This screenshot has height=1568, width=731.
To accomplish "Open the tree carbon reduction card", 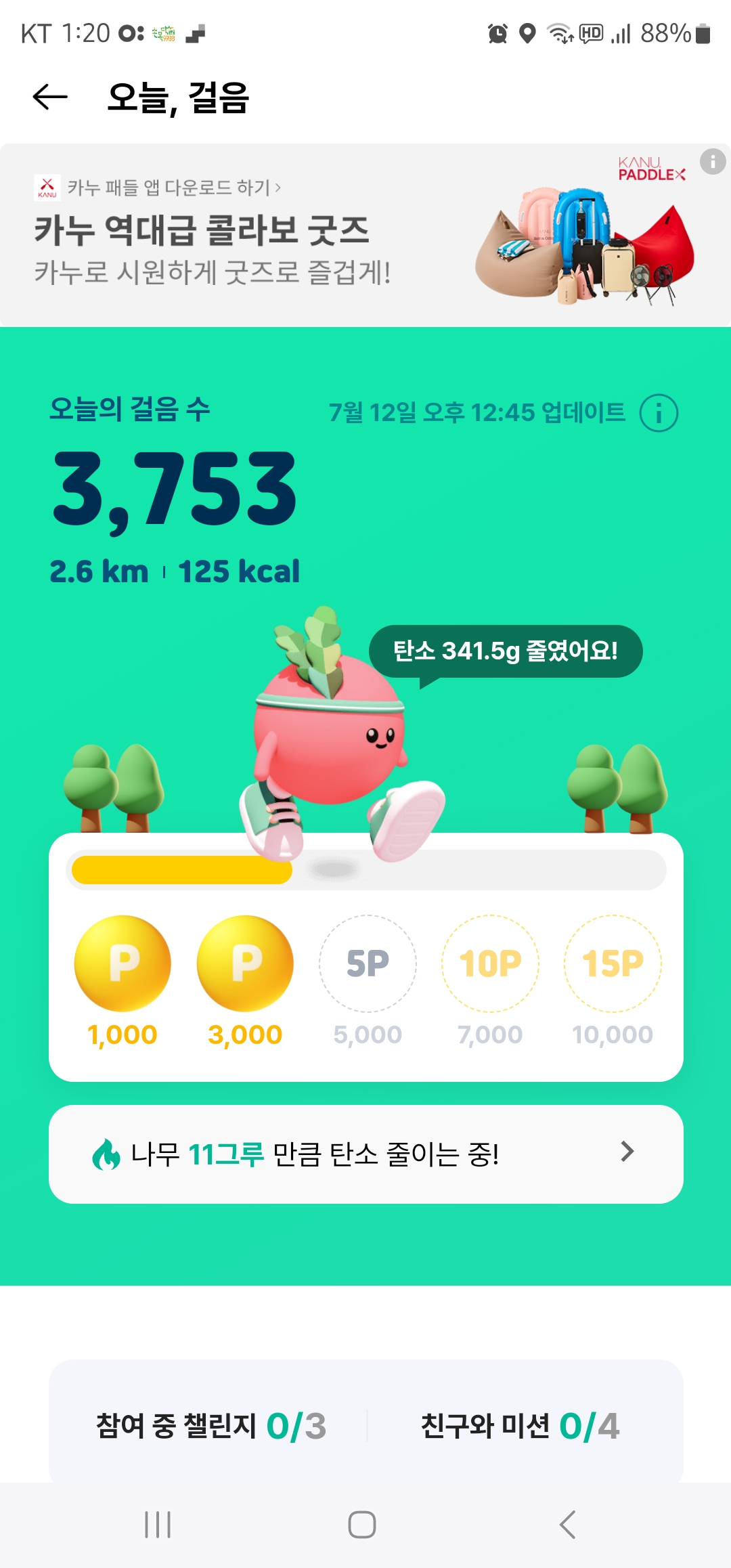I will click(x=365, y=1154).
